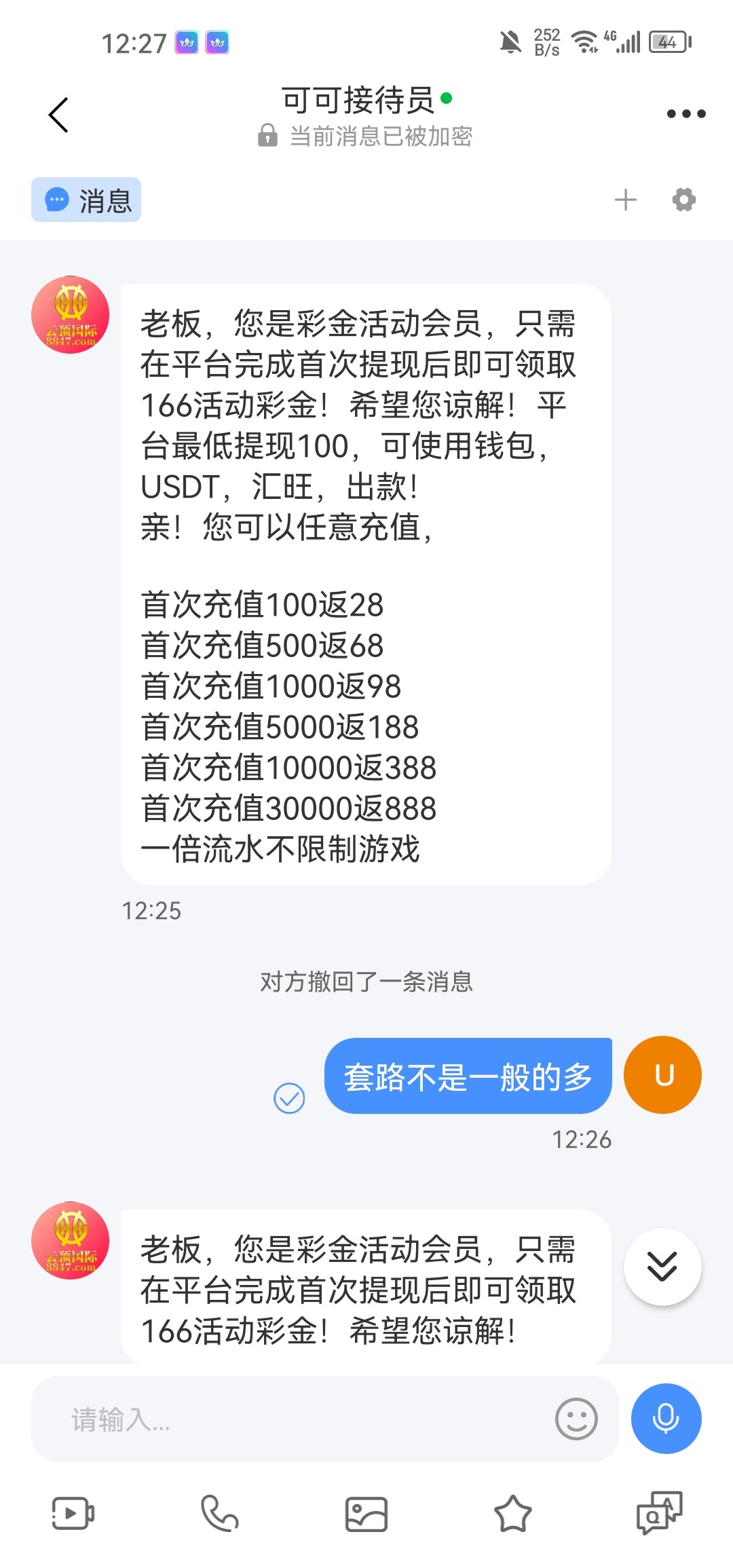Tap the orange U avatar
This screenshot has height=1568, width=733.
[662, 1074]
